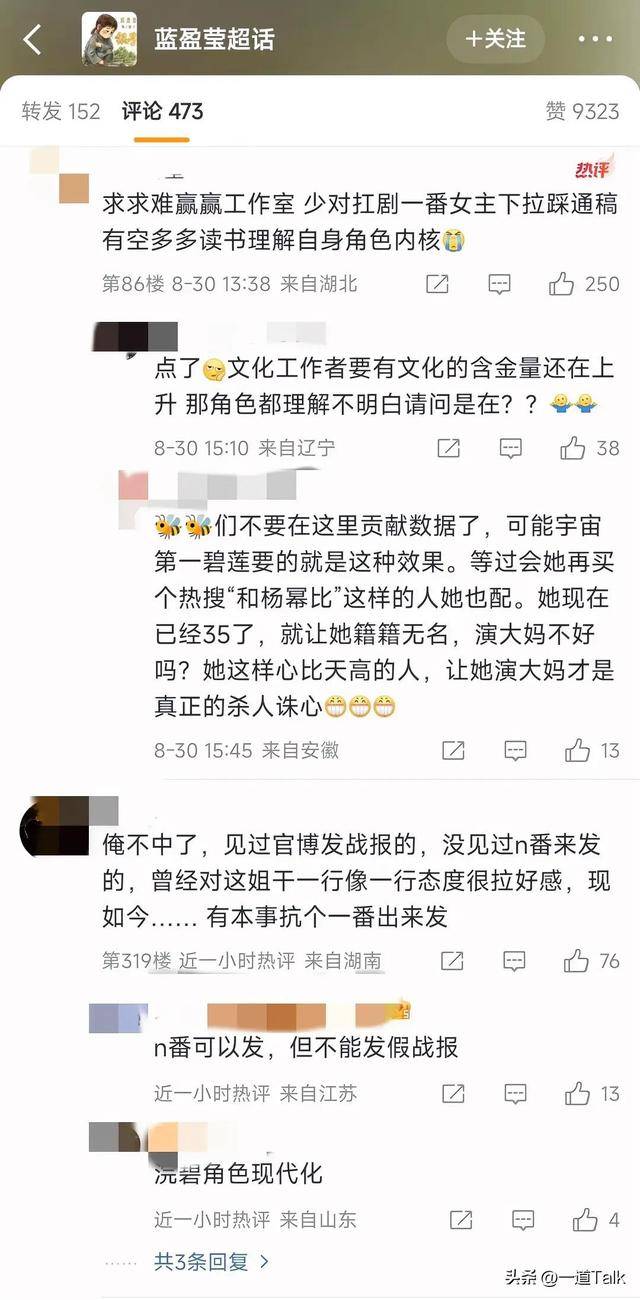Screen dimensions: 640x1300
Task: Open the 蓝盈莹超话 avatar in the header
Action: [110, 39]
